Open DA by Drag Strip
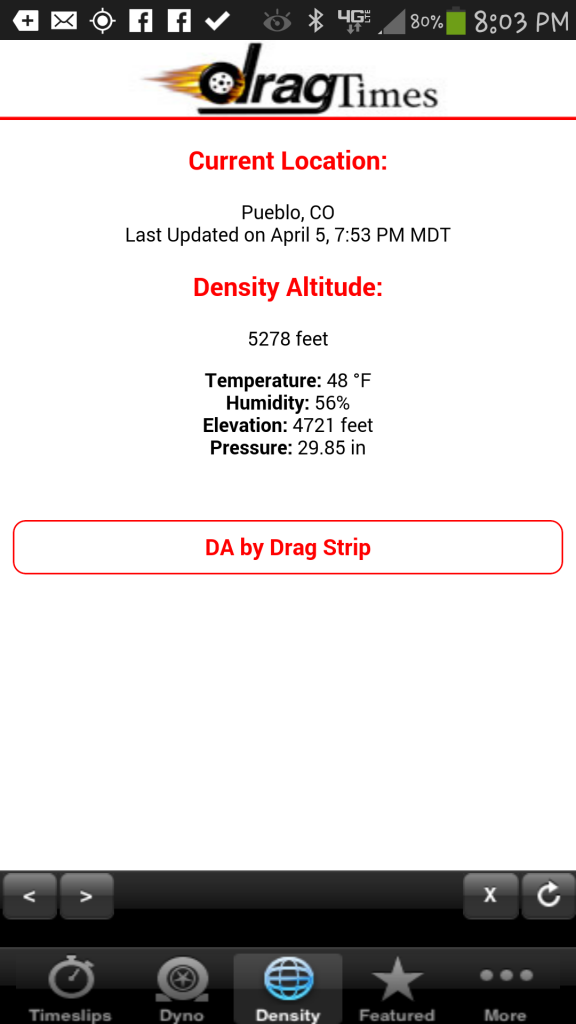Image resolution: width=576 pixels, height=1024 pixels. (287, 547)
